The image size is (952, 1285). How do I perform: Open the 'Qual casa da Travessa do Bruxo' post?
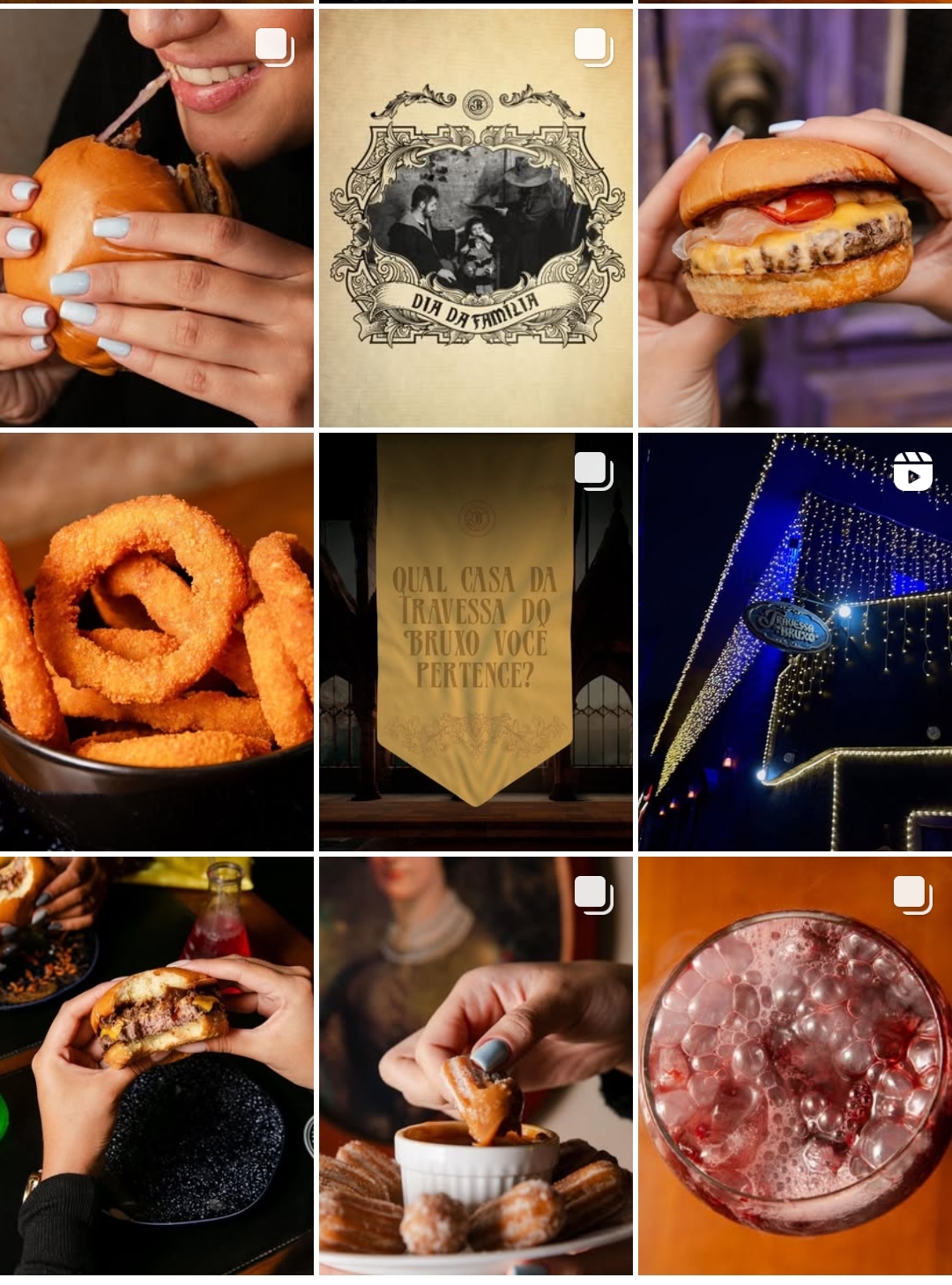pyautogui.click(x=475, y=642)
